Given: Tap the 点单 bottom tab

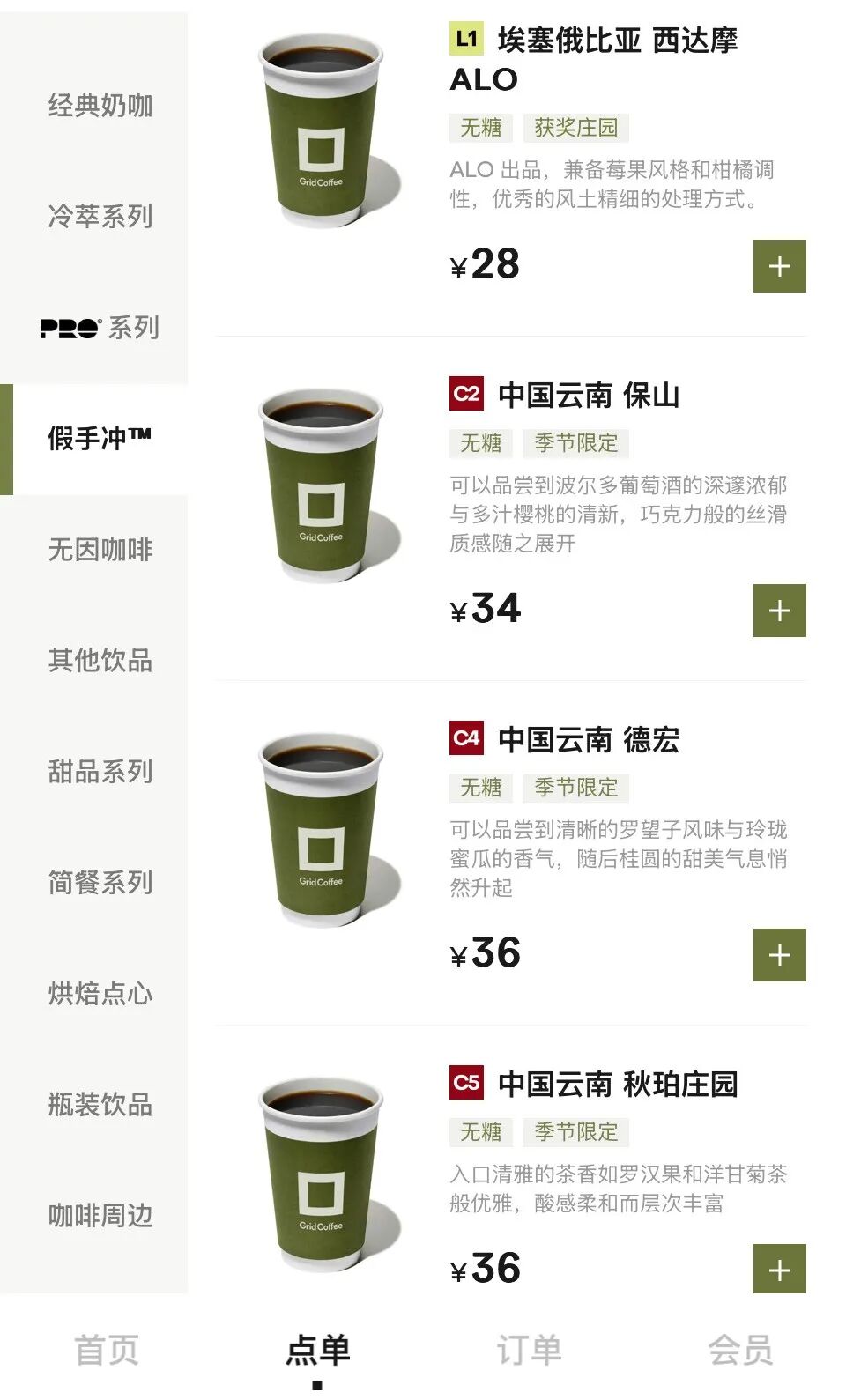Looking at the screenshot, I should click(x=318, y=1350).
